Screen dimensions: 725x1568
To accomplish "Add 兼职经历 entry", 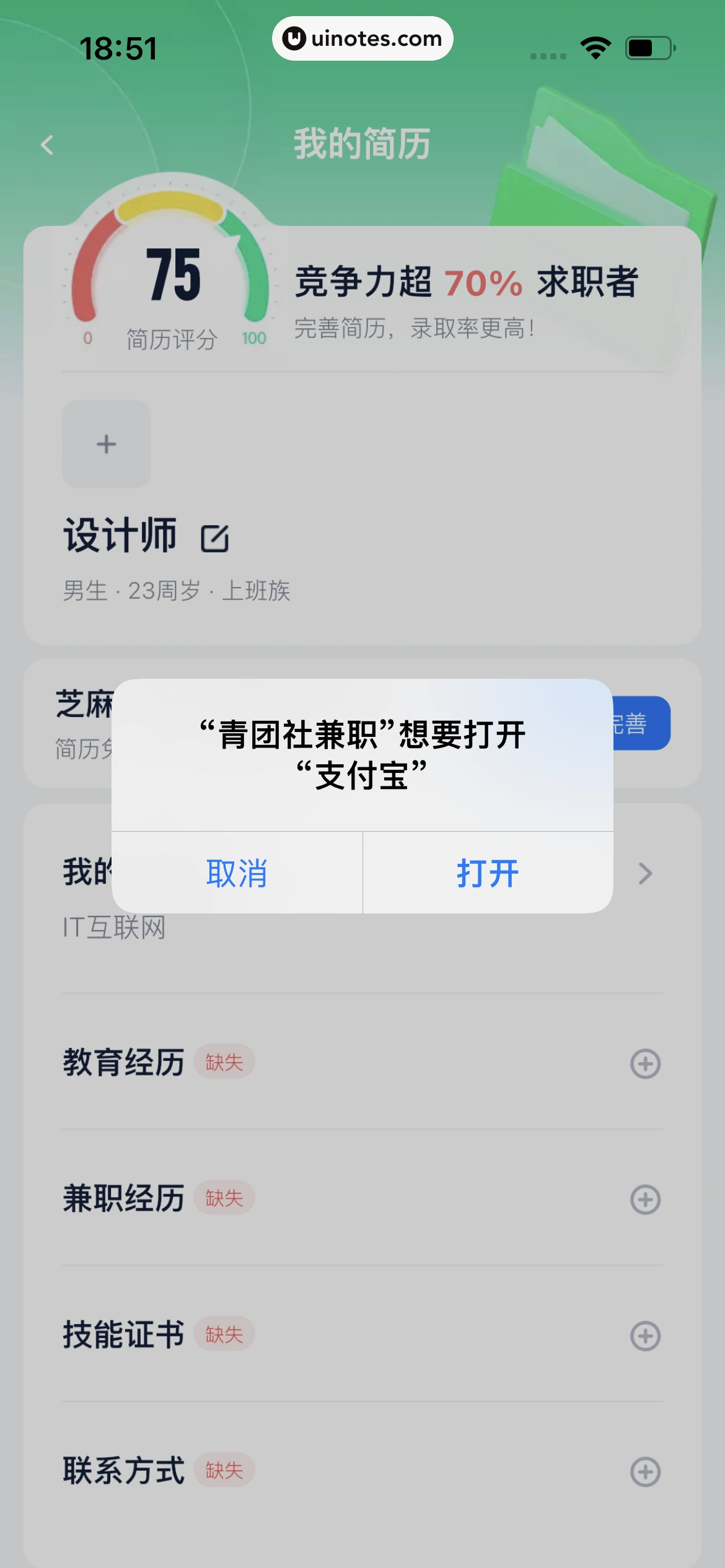I will point(645,1200).
